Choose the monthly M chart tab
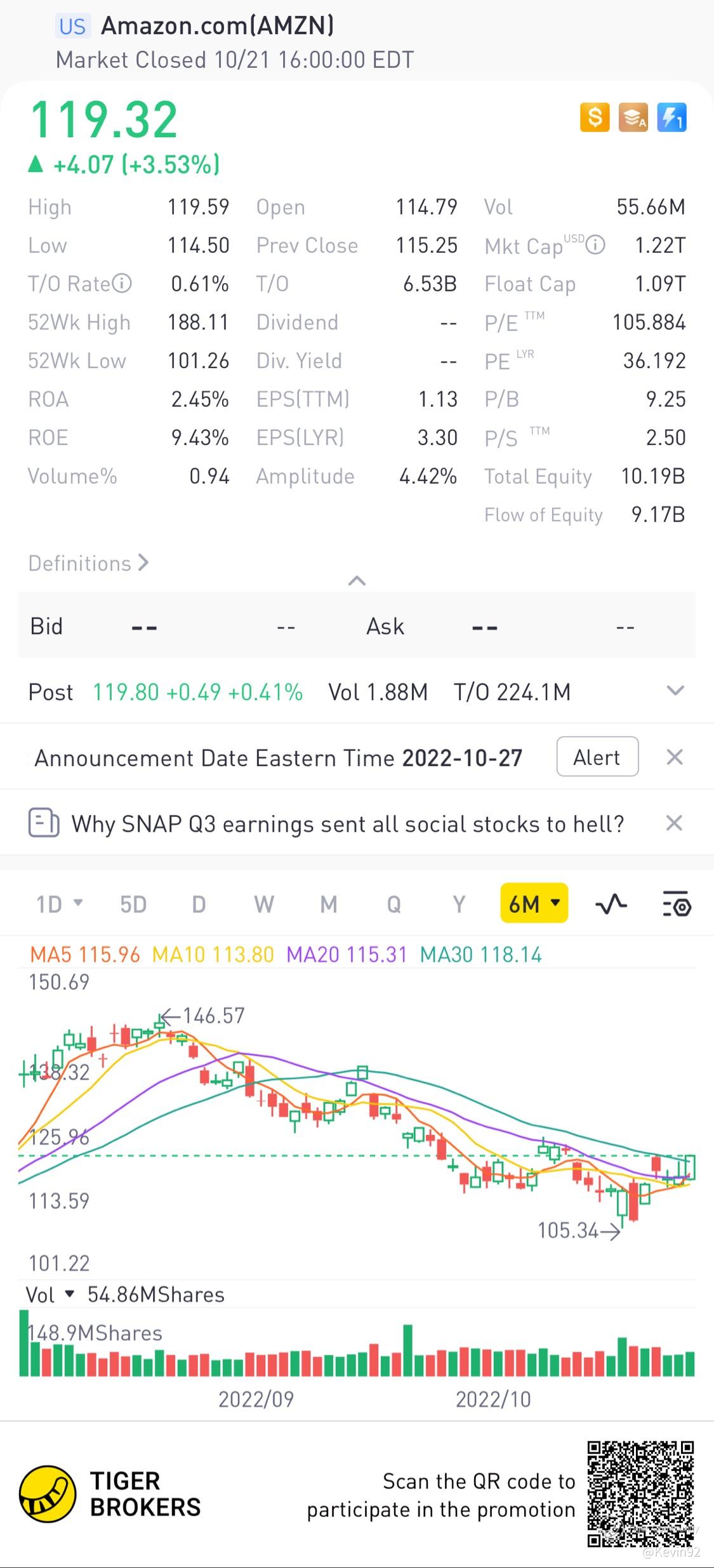The height and width of the screenshot is (1568, 714). coord(329,903)
